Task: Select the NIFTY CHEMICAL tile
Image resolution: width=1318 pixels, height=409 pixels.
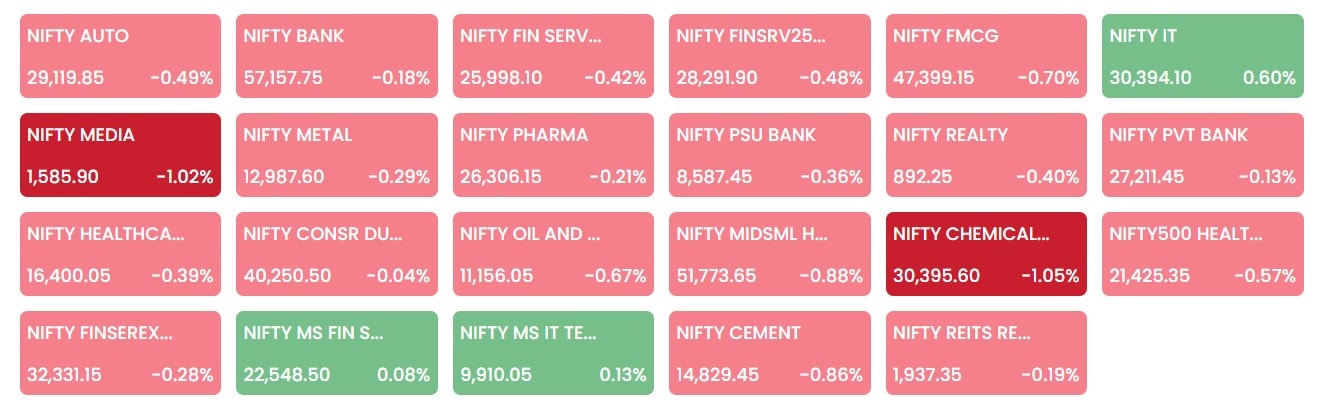Action: point(986,254)
